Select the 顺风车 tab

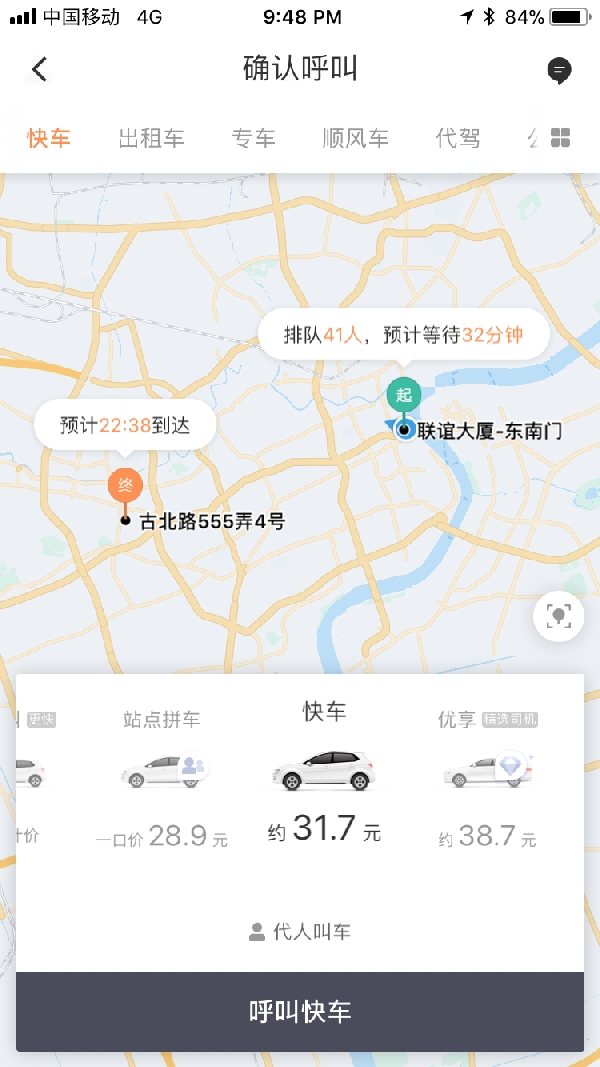[x=355, y=138]
